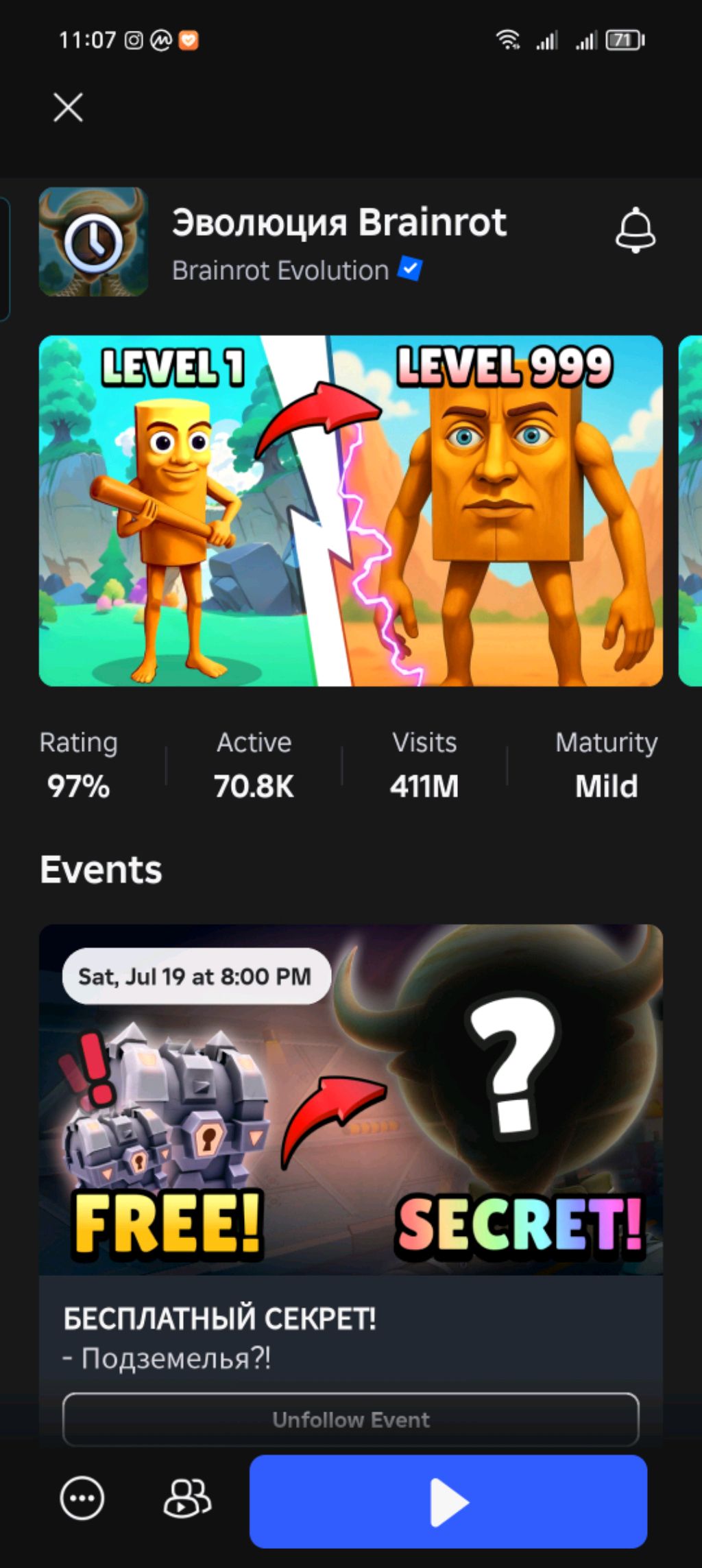Screen dimensions: 702x1568
Task: Open the Brainrot Evolution creator link
Action: coord(280,270)
